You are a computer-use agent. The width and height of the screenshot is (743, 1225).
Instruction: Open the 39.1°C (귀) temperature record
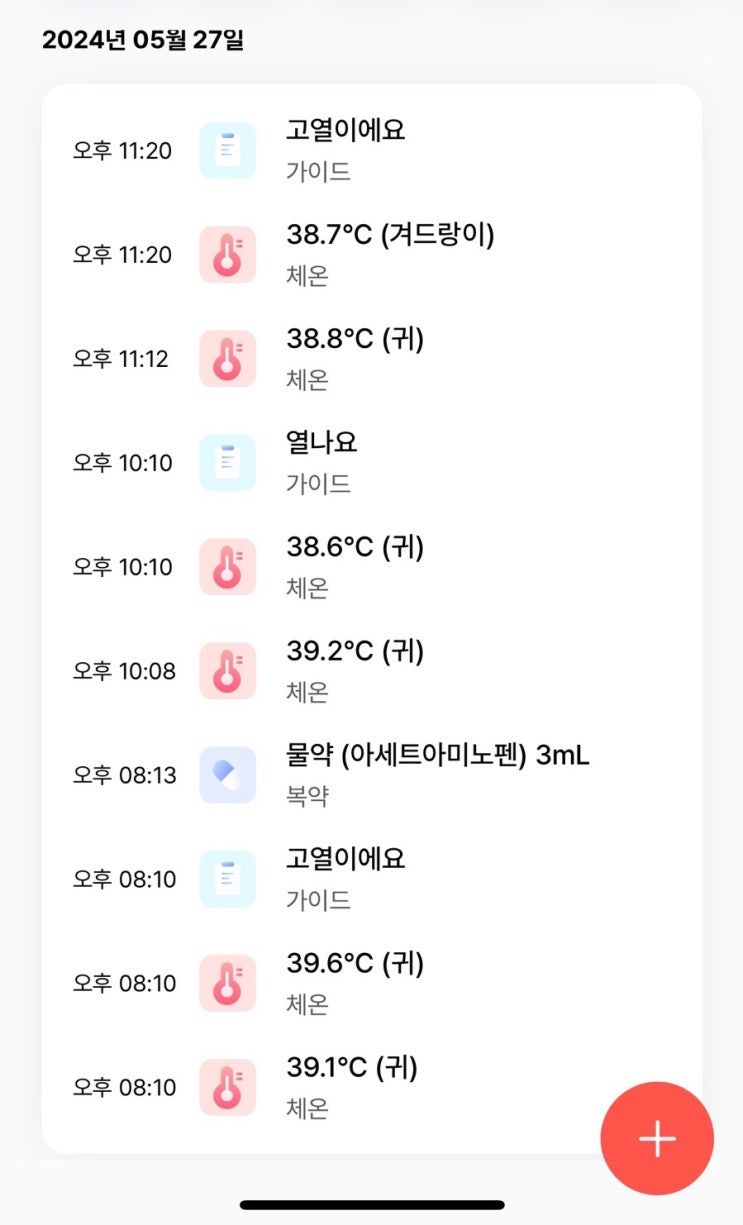click(x=351, y=1086)
